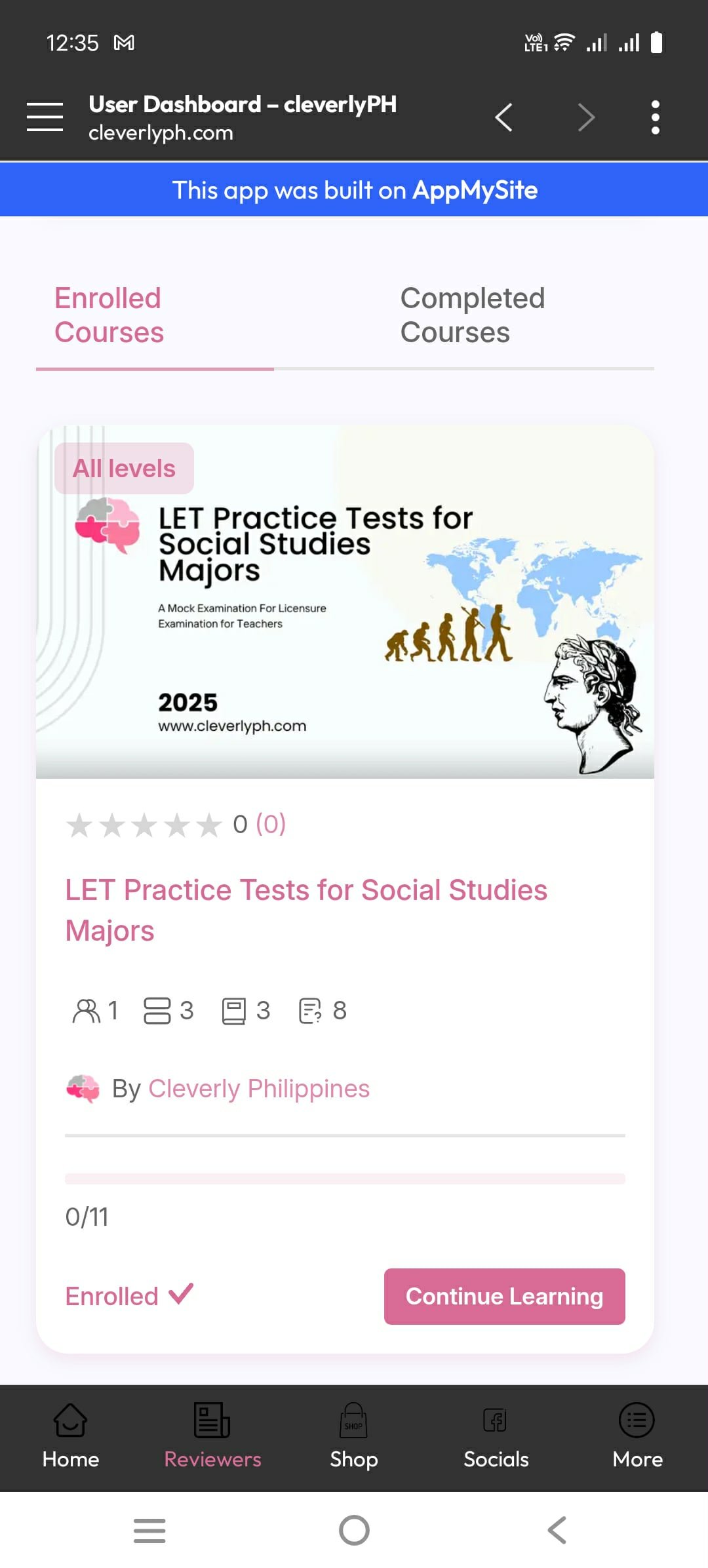Tap the system back button
708x1568 pixels.
click(557, 1531)
